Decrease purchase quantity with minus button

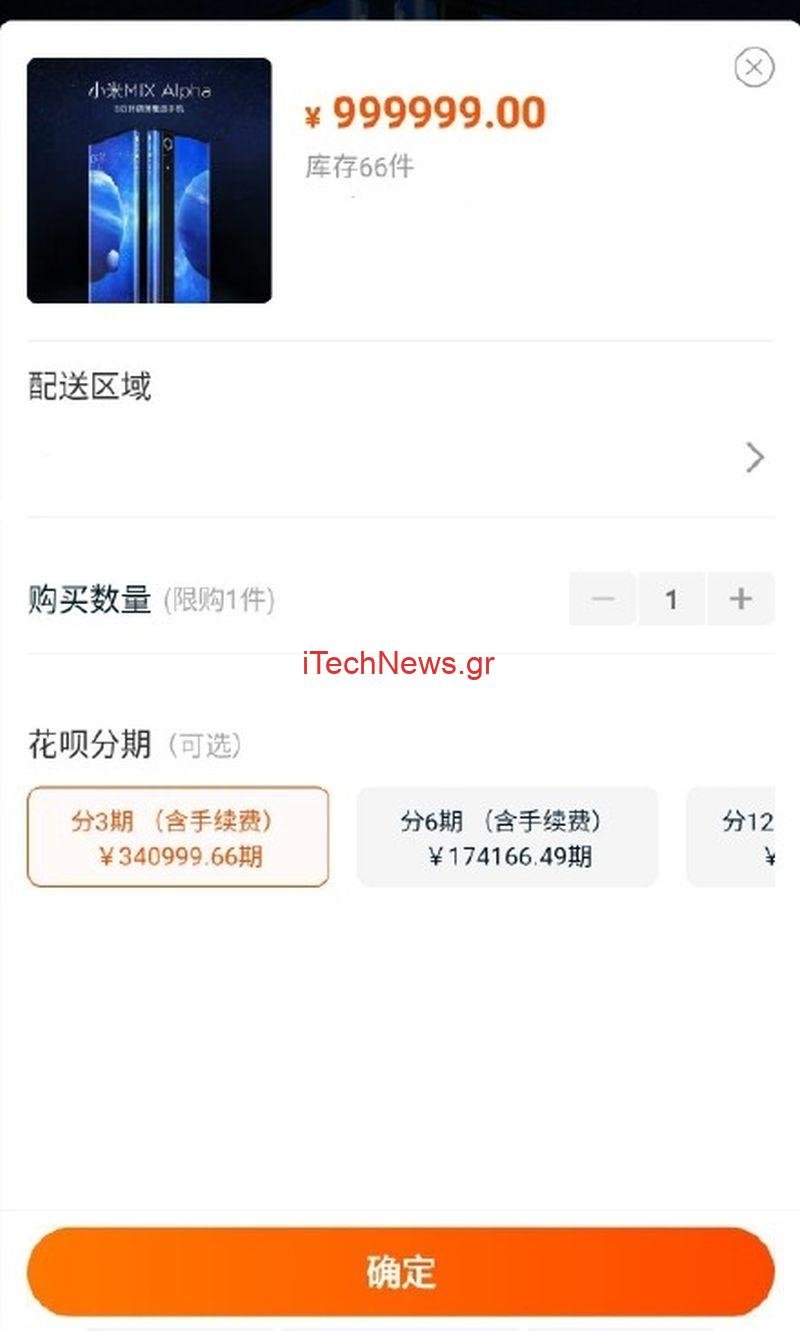click(602, 599)
